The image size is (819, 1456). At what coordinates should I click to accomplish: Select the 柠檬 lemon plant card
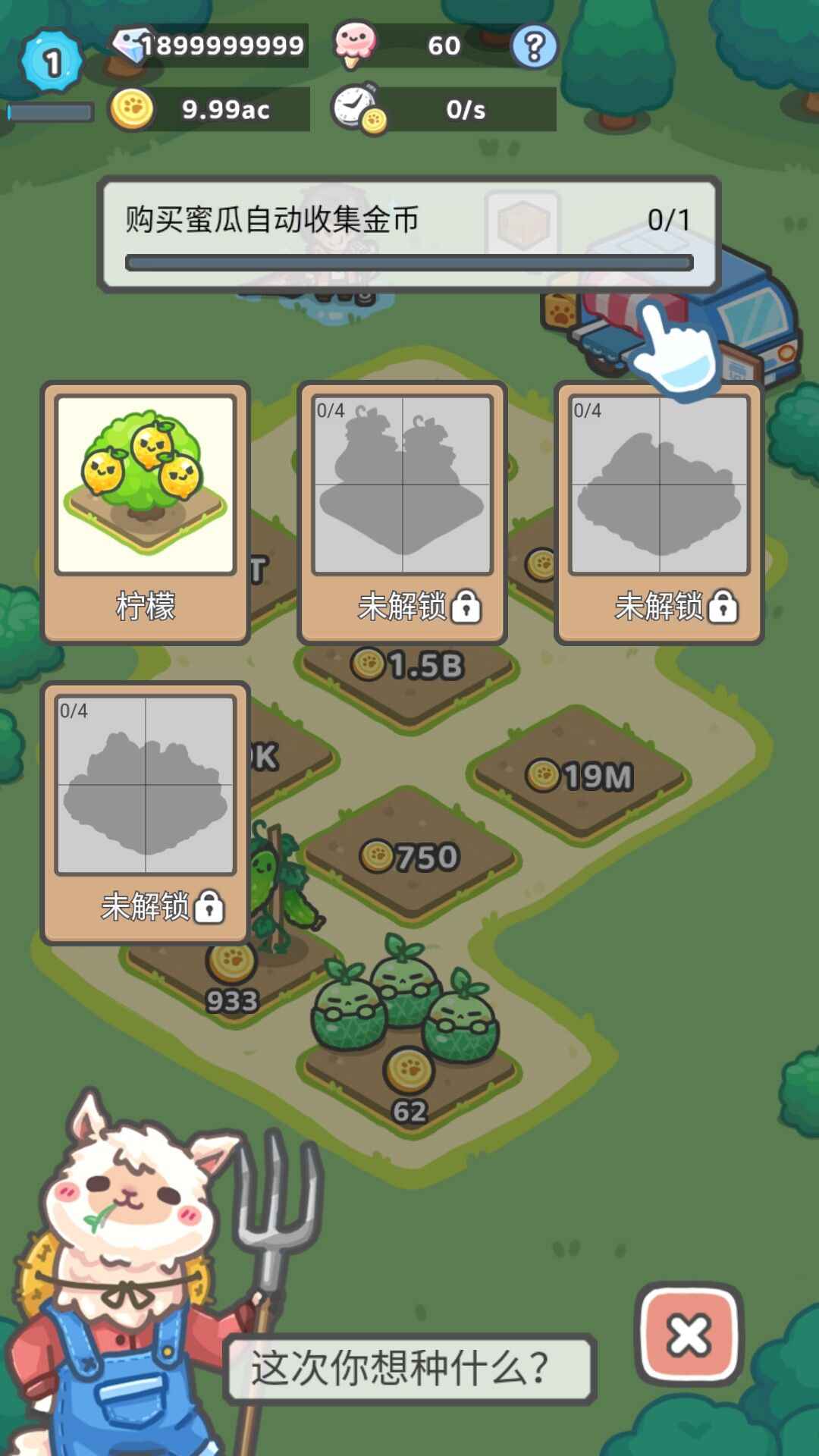click(146, 513)
